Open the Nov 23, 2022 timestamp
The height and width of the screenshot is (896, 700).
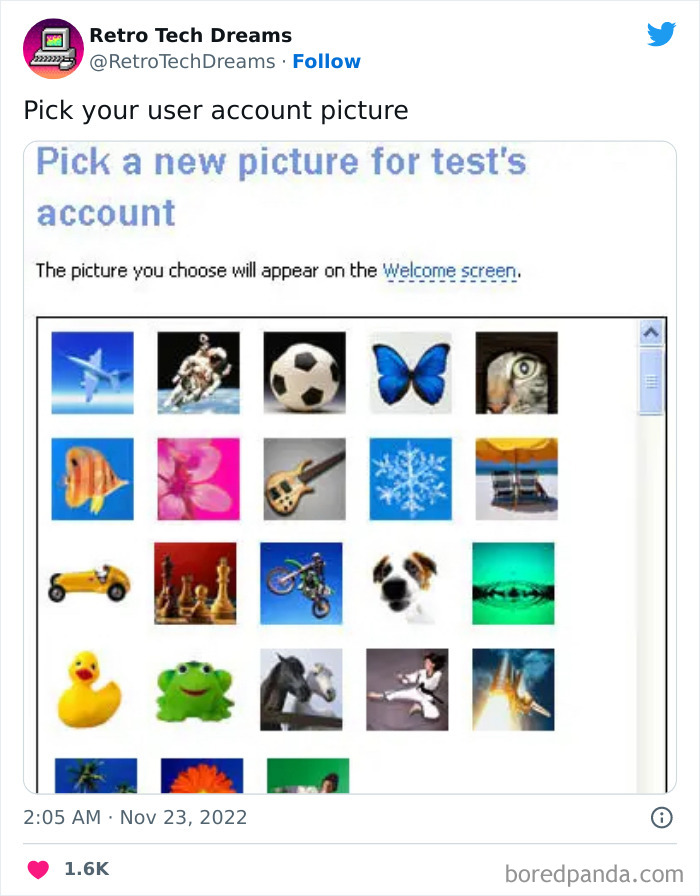pos(135,817)
